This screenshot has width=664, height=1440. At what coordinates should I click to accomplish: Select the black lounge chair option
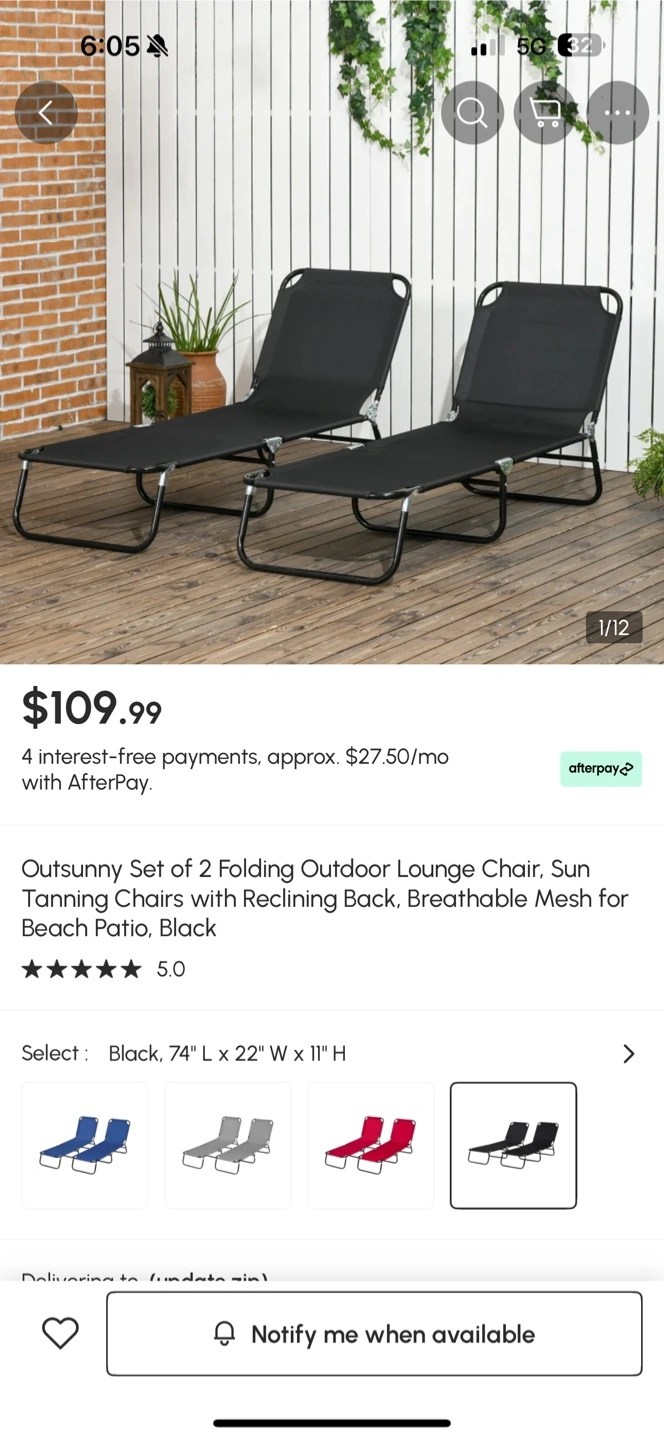point(513,1145)
